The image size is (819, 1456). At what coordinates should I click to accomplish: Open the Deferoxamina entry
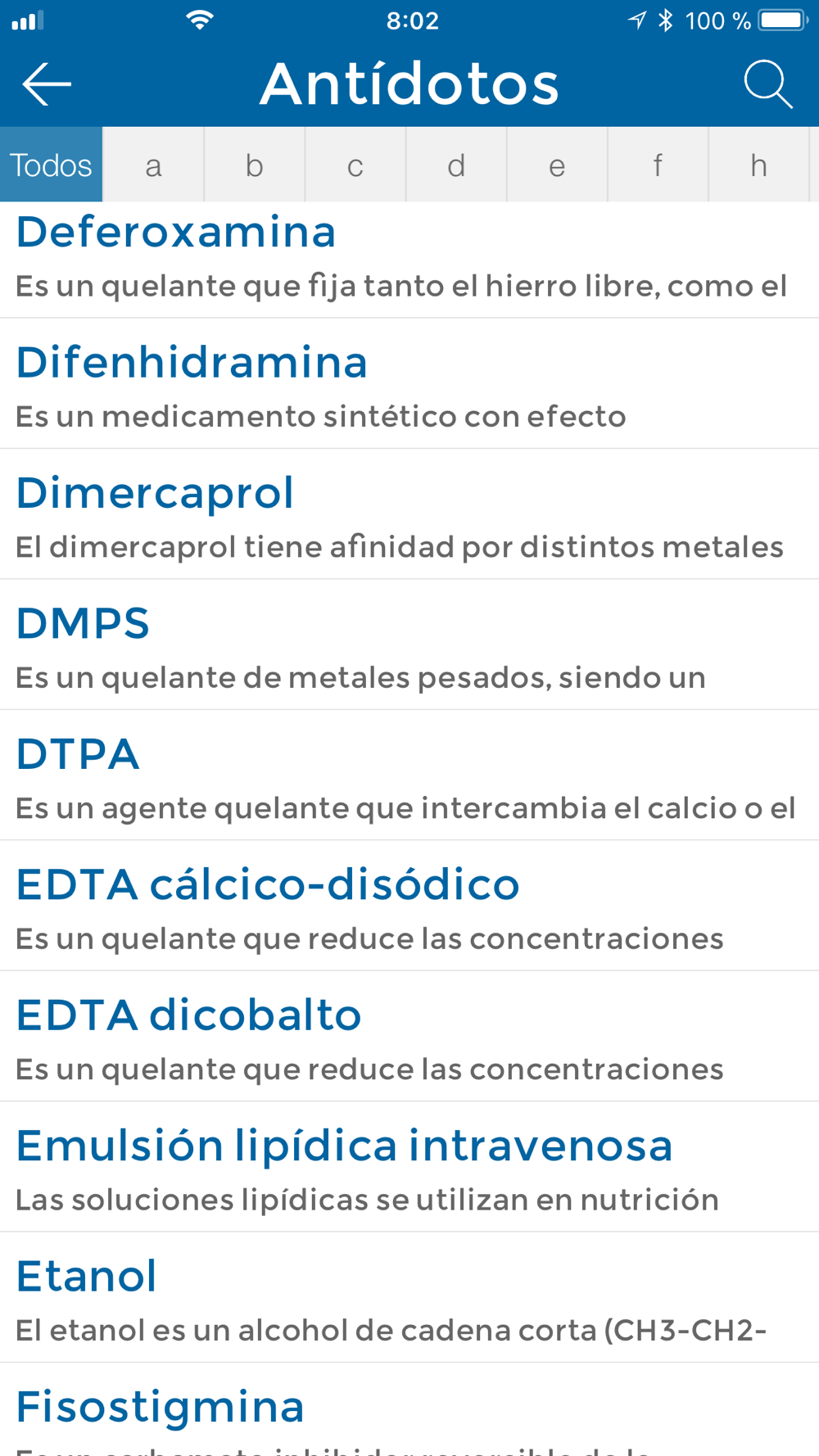[x=409, y=257]
